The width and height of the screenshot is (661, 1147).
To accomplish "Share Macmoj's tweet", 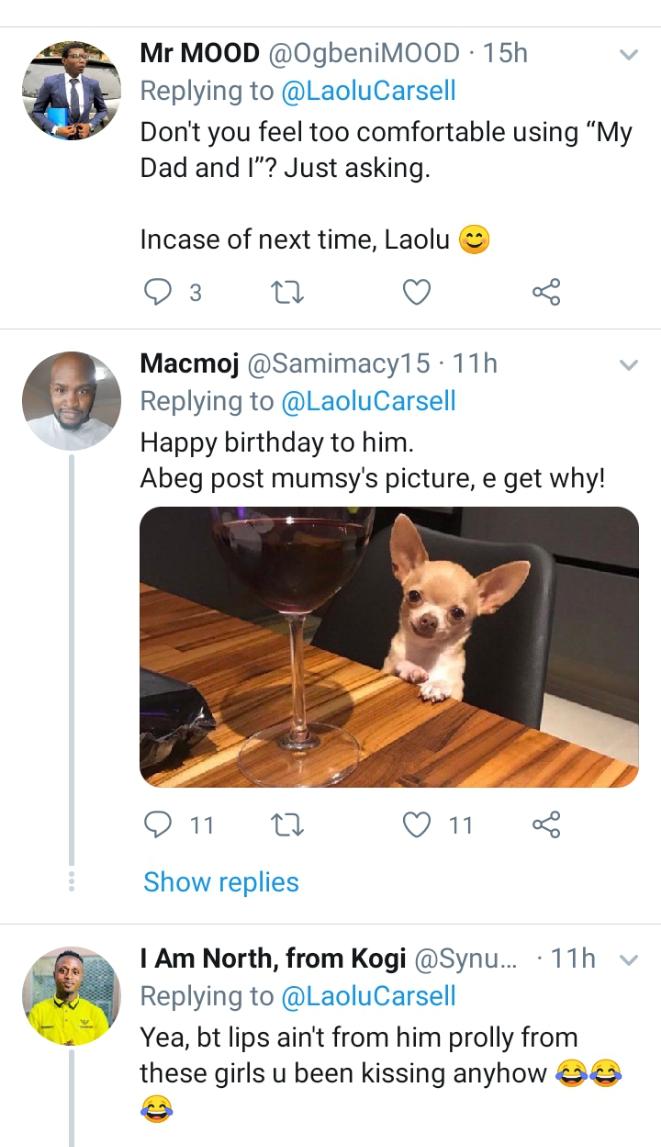I will click(546, 824).
